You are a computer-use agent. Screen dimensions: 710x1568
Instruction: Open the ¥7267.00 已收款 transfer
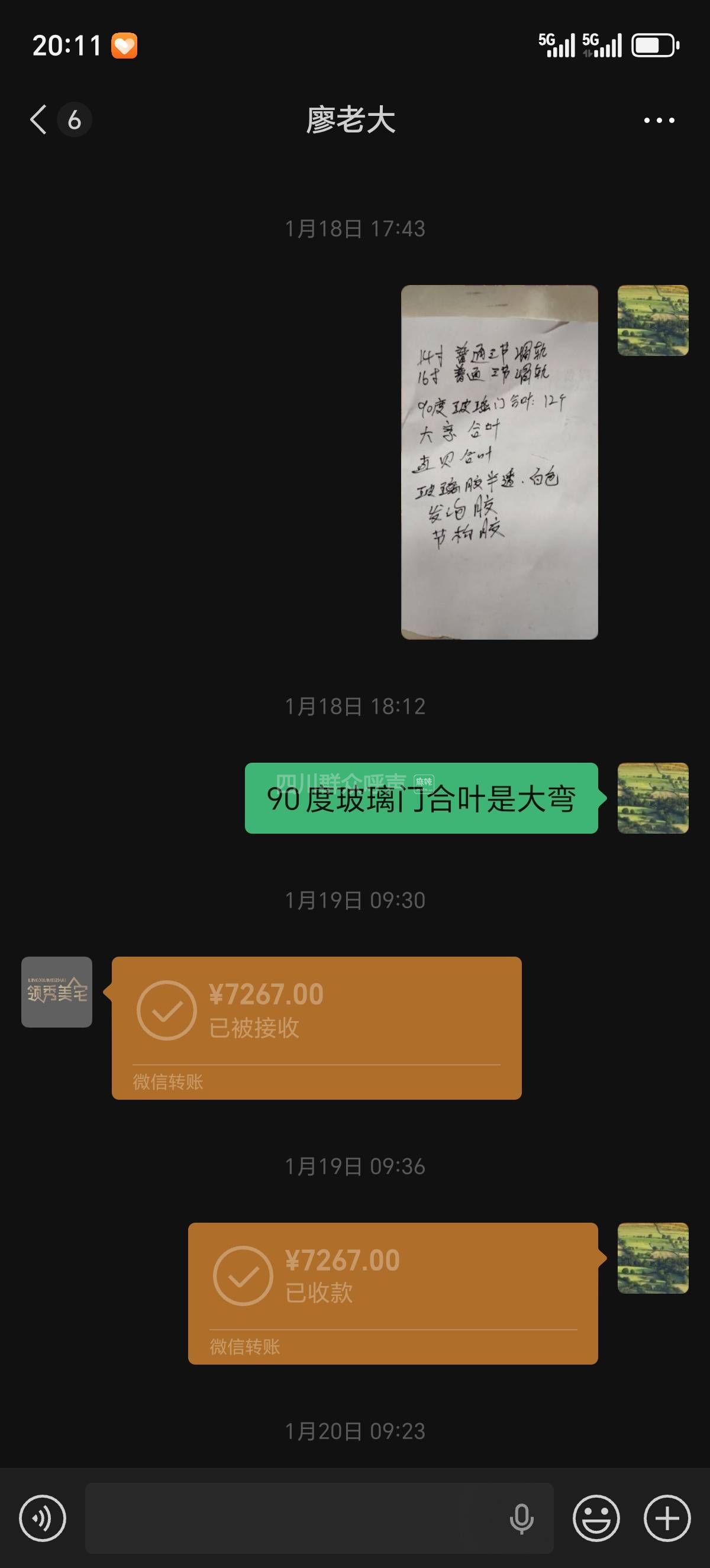point(392,1292)
